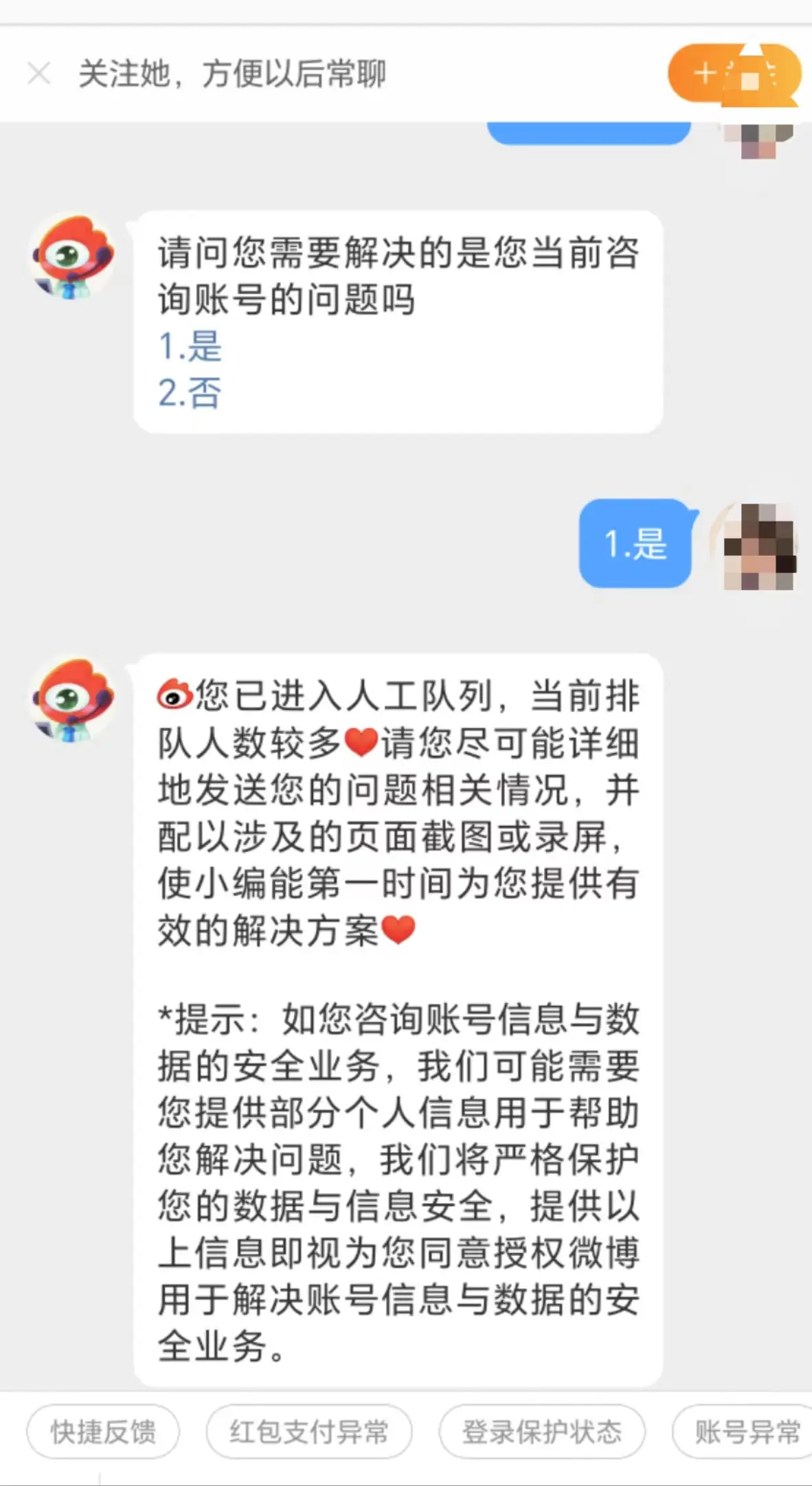This screenshot has height=1486, width=812.
Task: Tap the blue message bubble at the top
Action: pyautogui.click(x=589, y=131)
